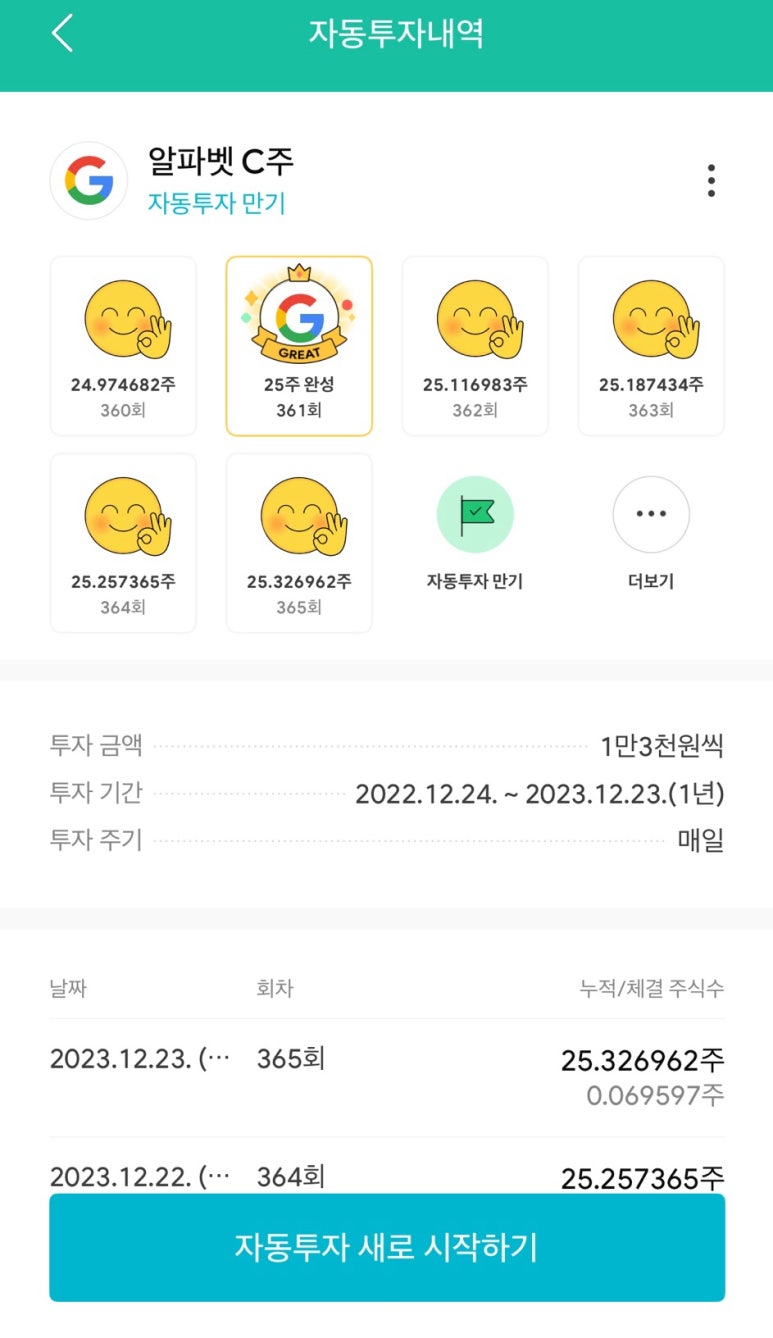Click the green flag 자동투자 만기 icon
This screenshot has width=773, height=1338.
tap(475, 513)
